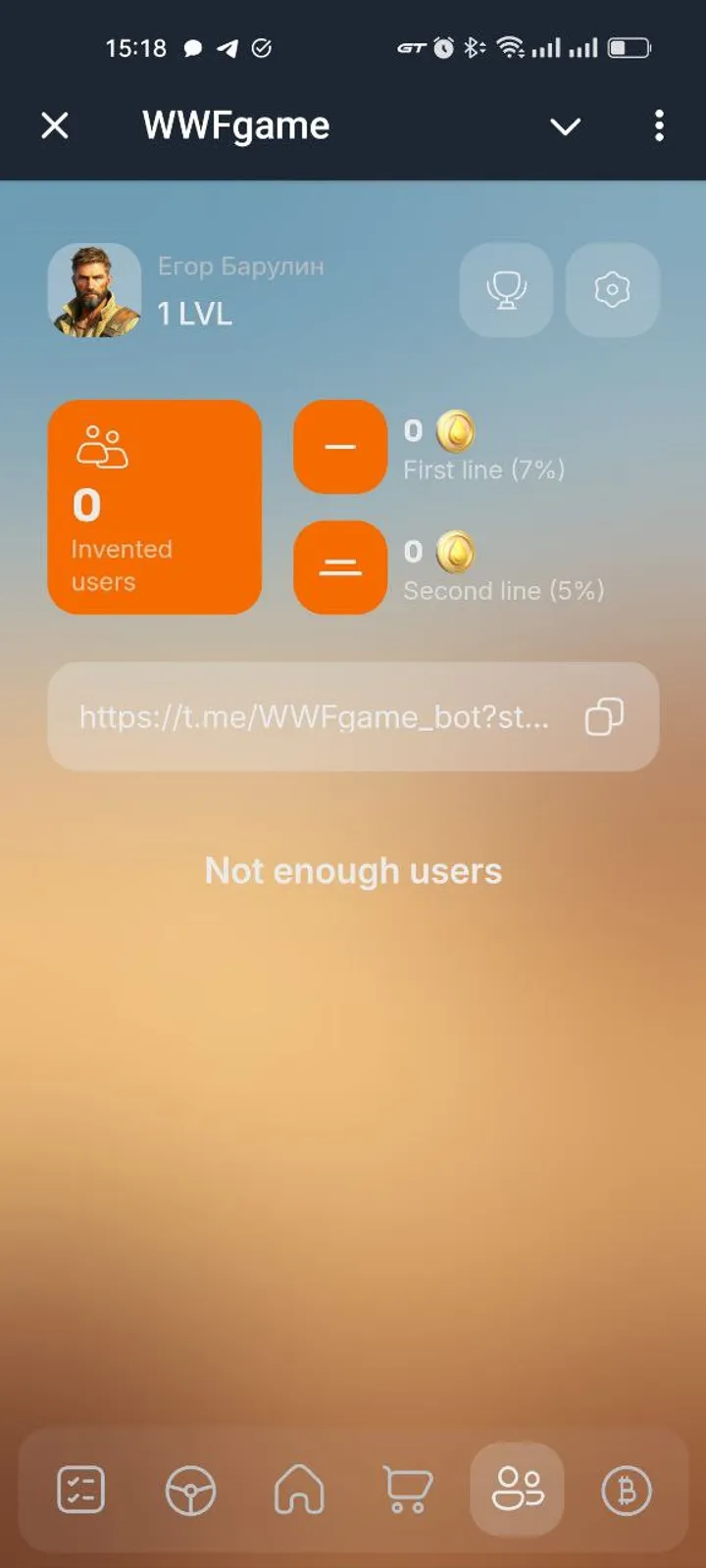The image size is (706, 1568).
Task: Go to the home tab
Action: [299, 1491]
